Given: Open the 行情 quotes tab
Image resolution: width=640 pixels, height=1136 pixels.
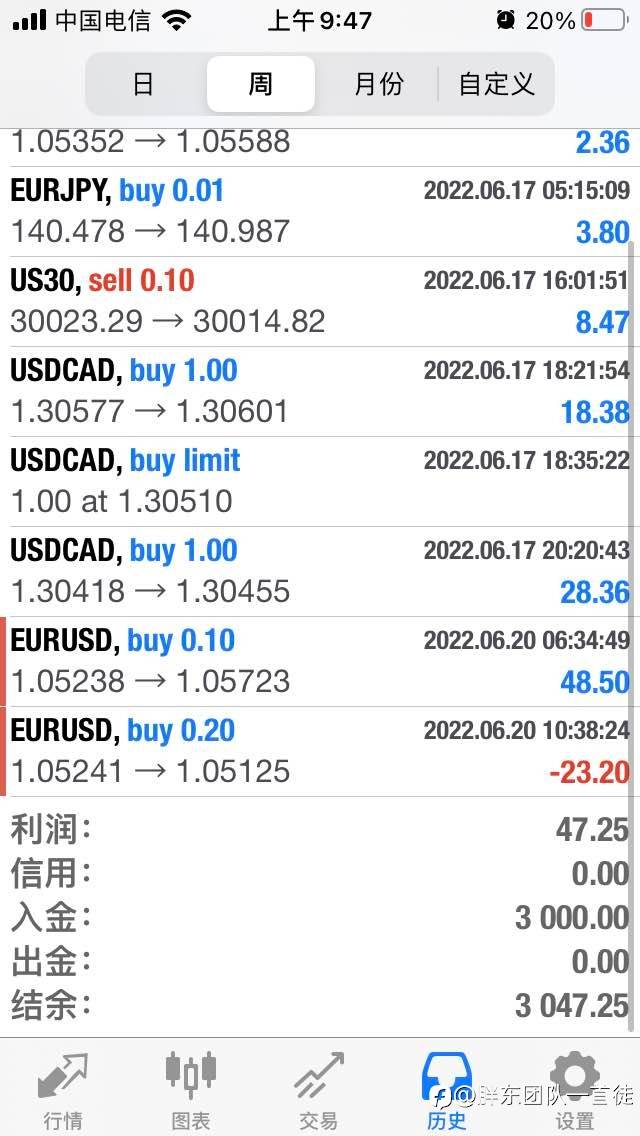Looking at the screenshot, I should pyautogui.click(x=63, y=1090).
